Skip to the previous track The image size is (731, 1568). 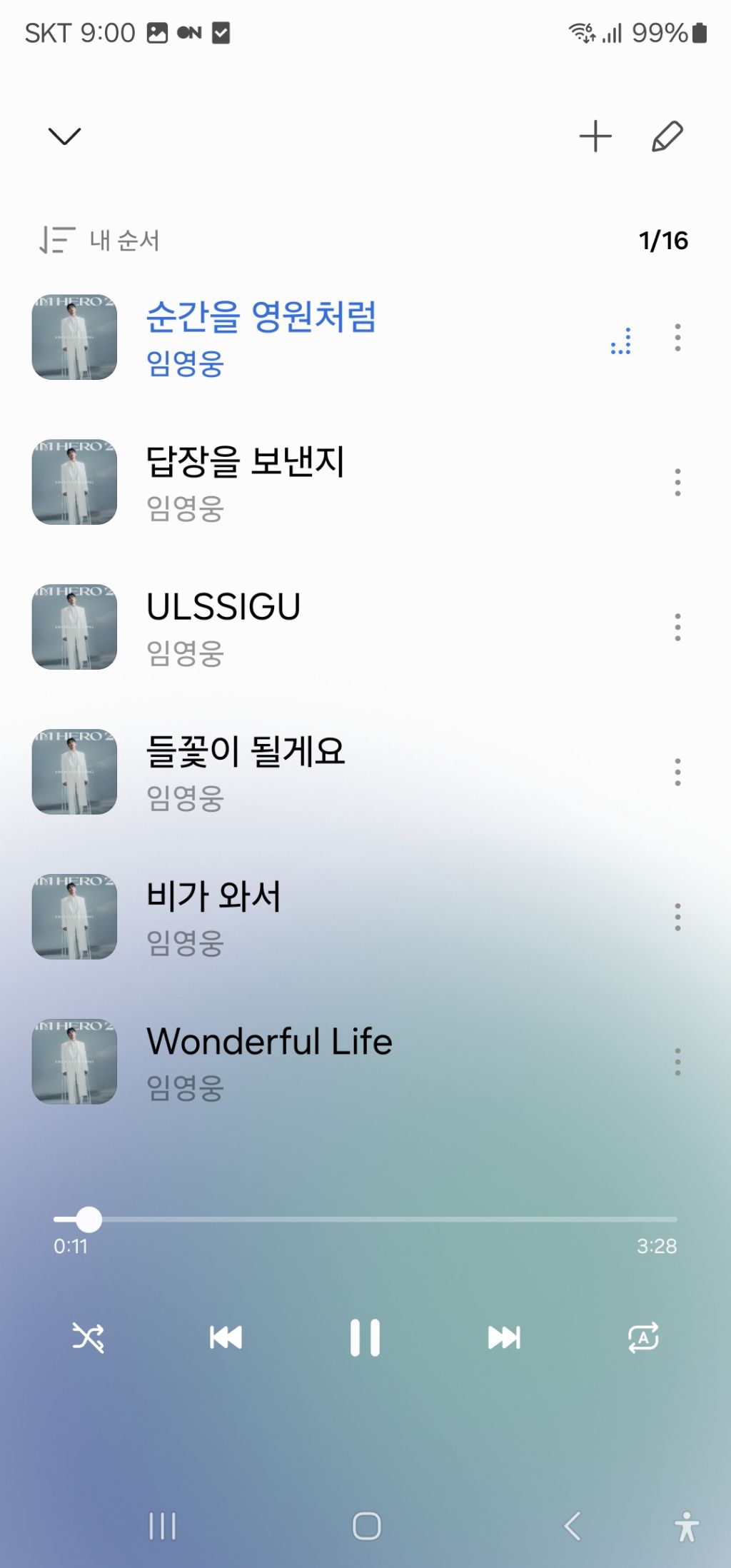(x=226, y=1337)
